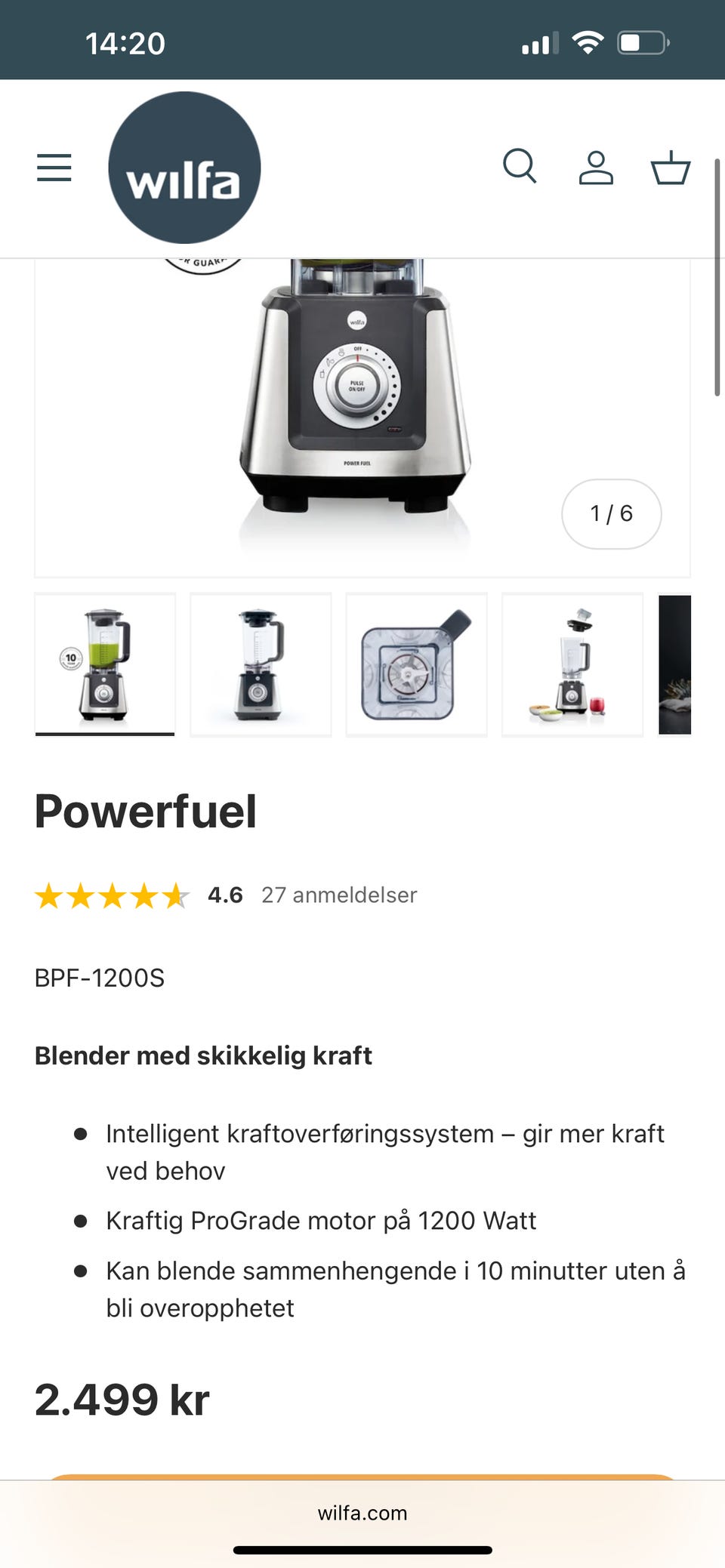Screen dimensions: 725x1568
Task: Open the hamburger navigation menu
Action: (54, 168)
